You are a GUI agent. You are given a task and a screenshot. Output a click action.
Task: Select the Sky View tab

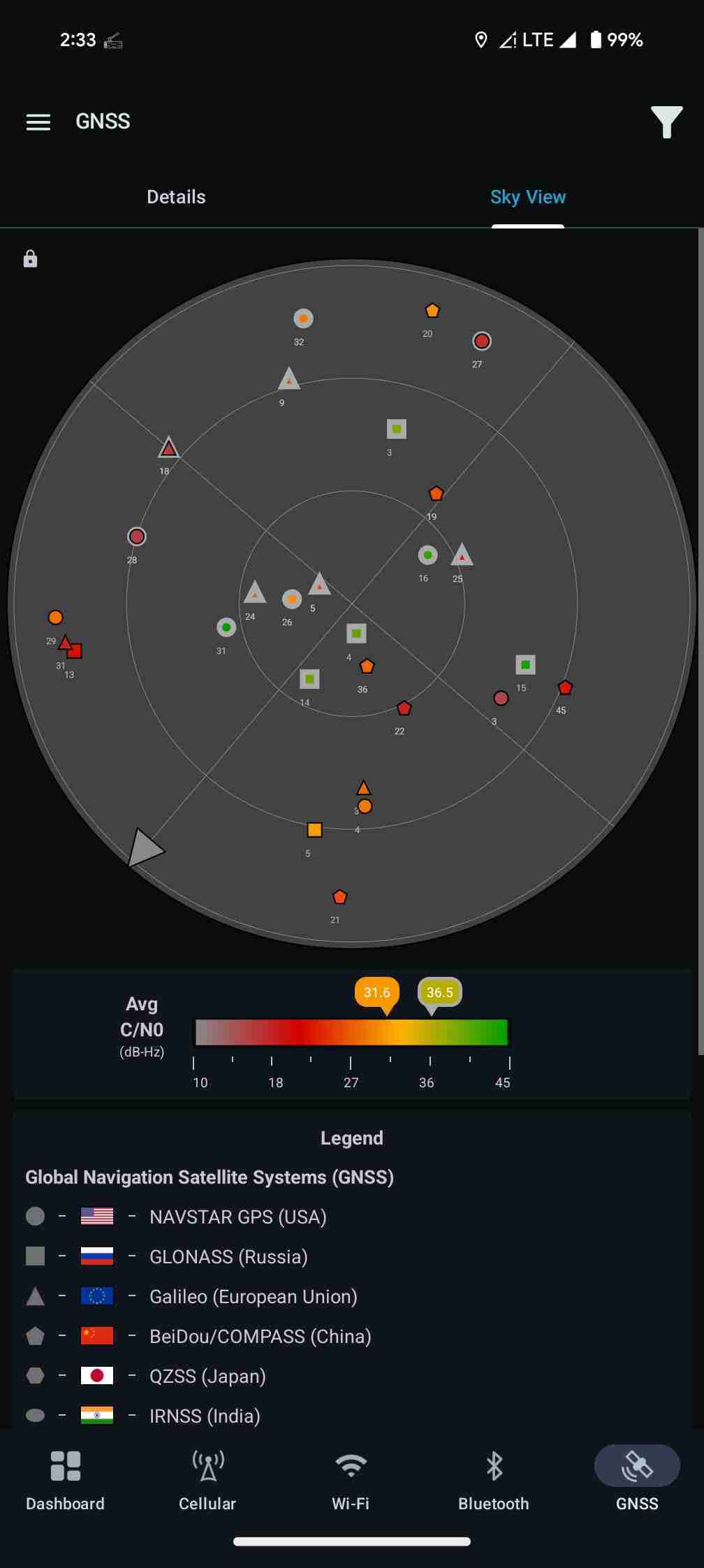[x=528, y=196]
